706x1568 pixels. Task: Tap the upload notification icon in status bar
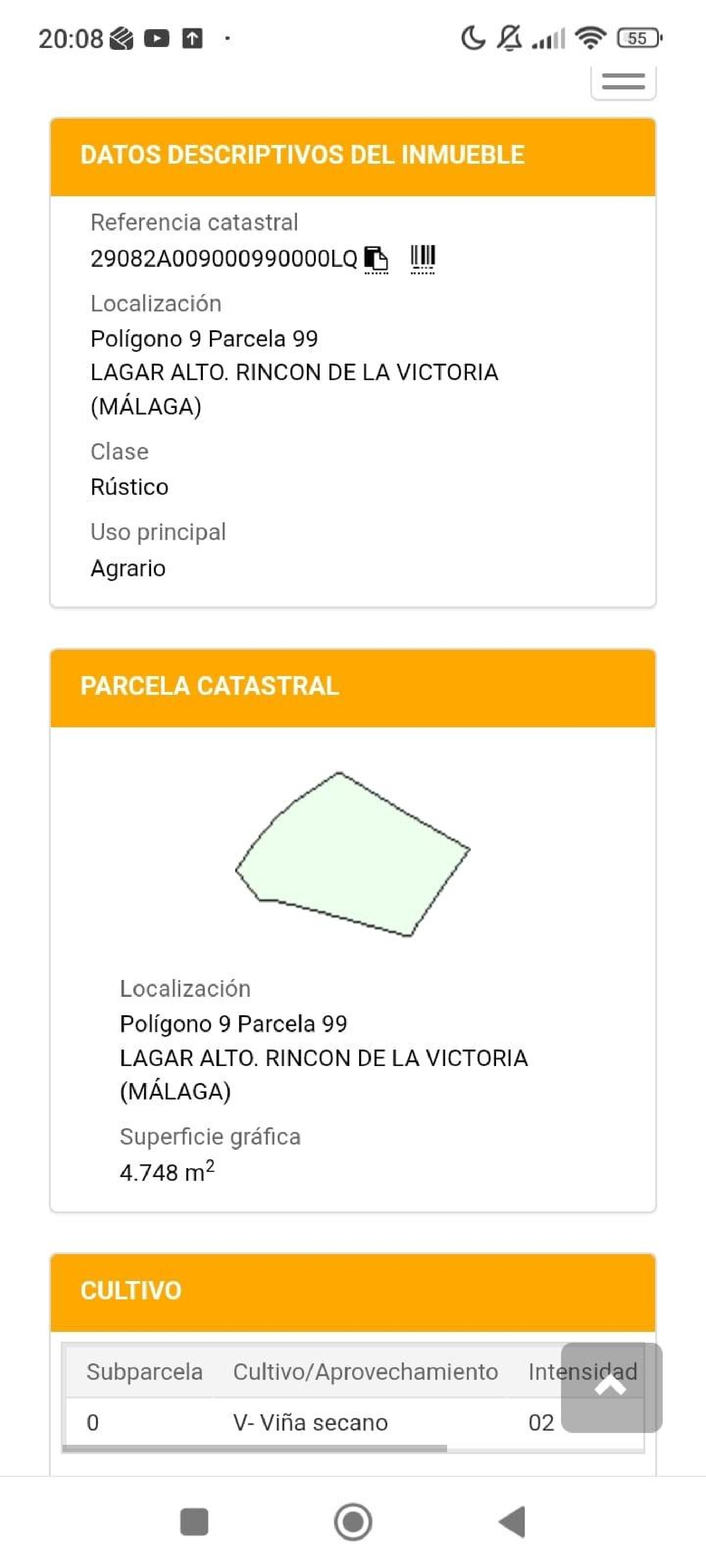click(192, 38)
